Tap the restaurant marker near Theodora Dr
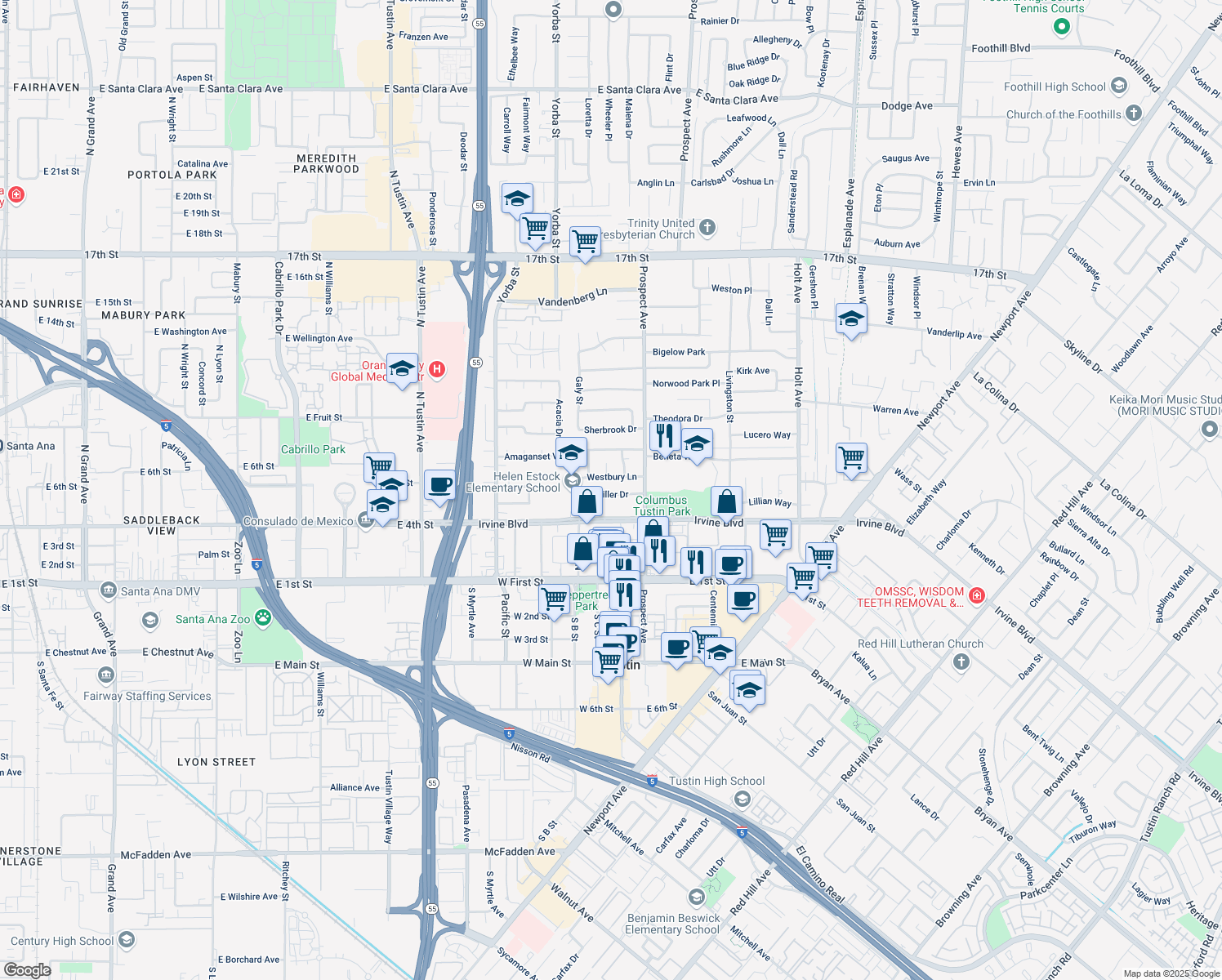The width and height of the screenshot is (1222, 980). click(x=665, y=435)
